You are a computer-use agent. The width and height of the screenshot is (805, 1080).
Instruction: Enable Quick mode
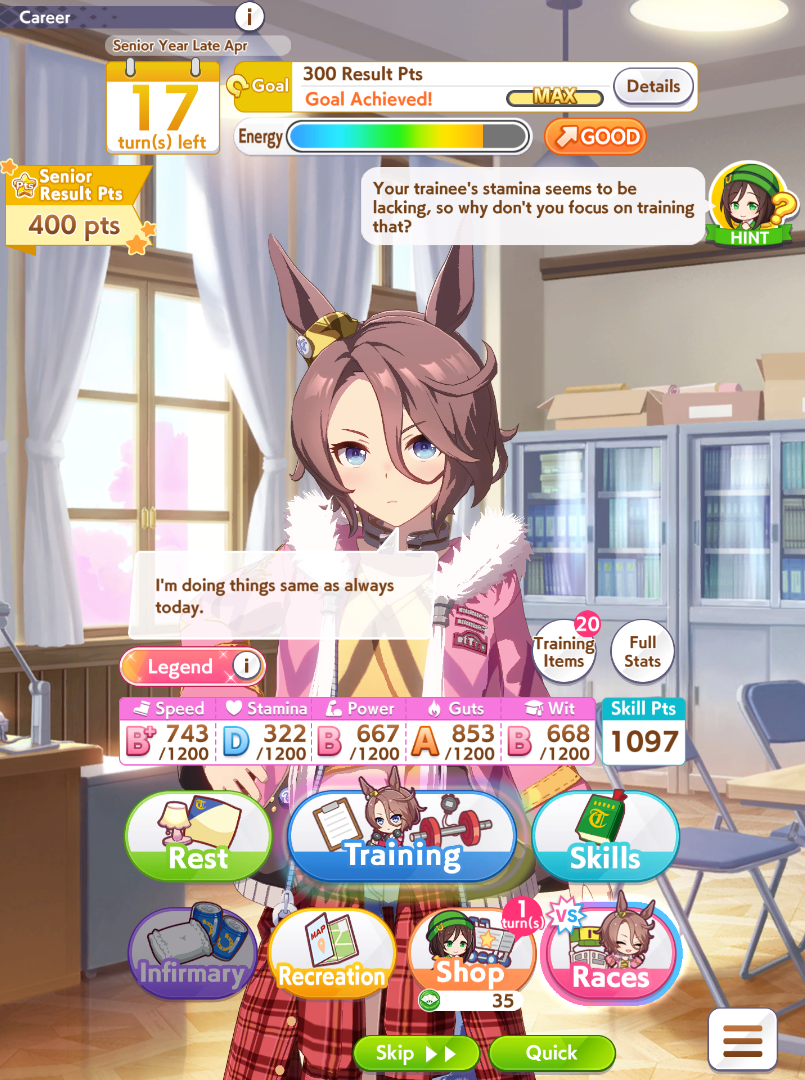tap(552, 1053)
